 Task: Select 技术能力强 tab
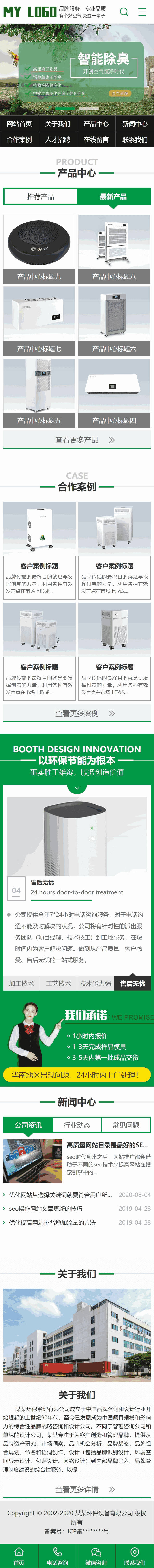pos(96,983)
